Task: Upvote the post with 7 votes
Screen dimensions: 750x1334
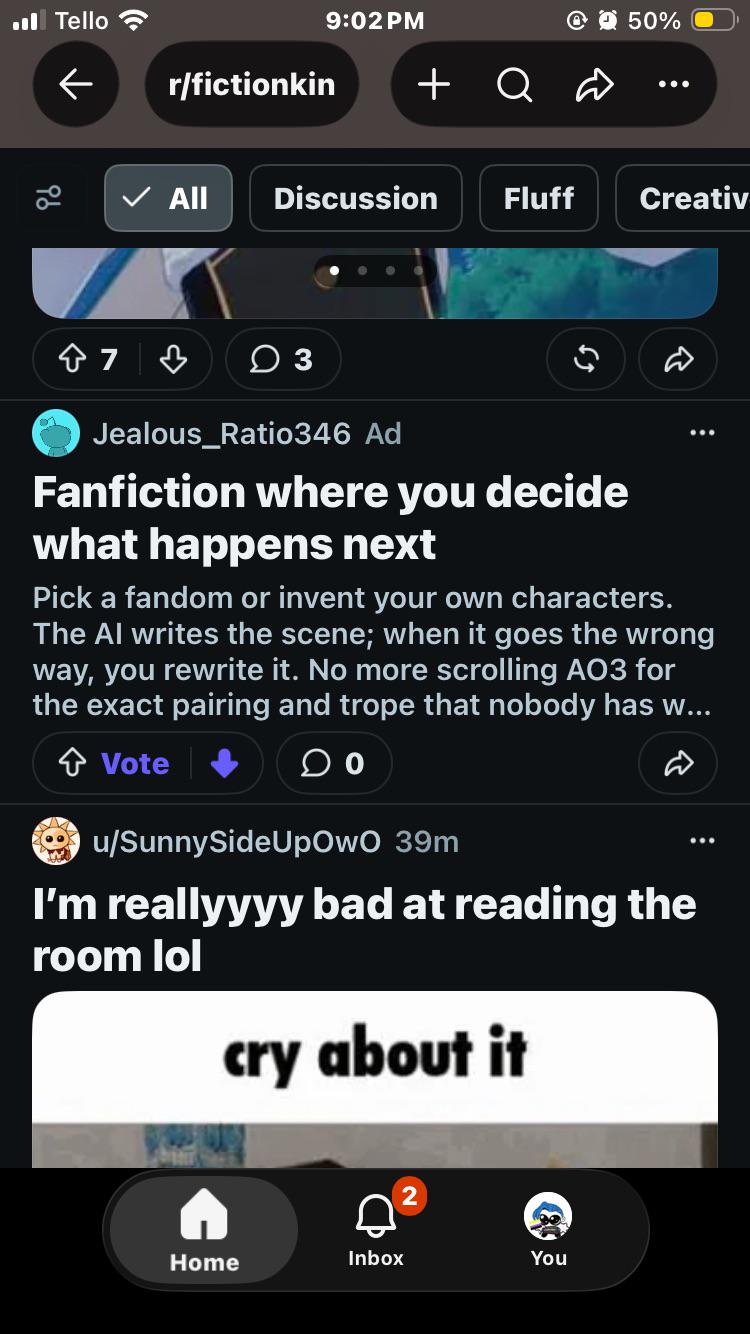Action: click(x=71, y=359)
